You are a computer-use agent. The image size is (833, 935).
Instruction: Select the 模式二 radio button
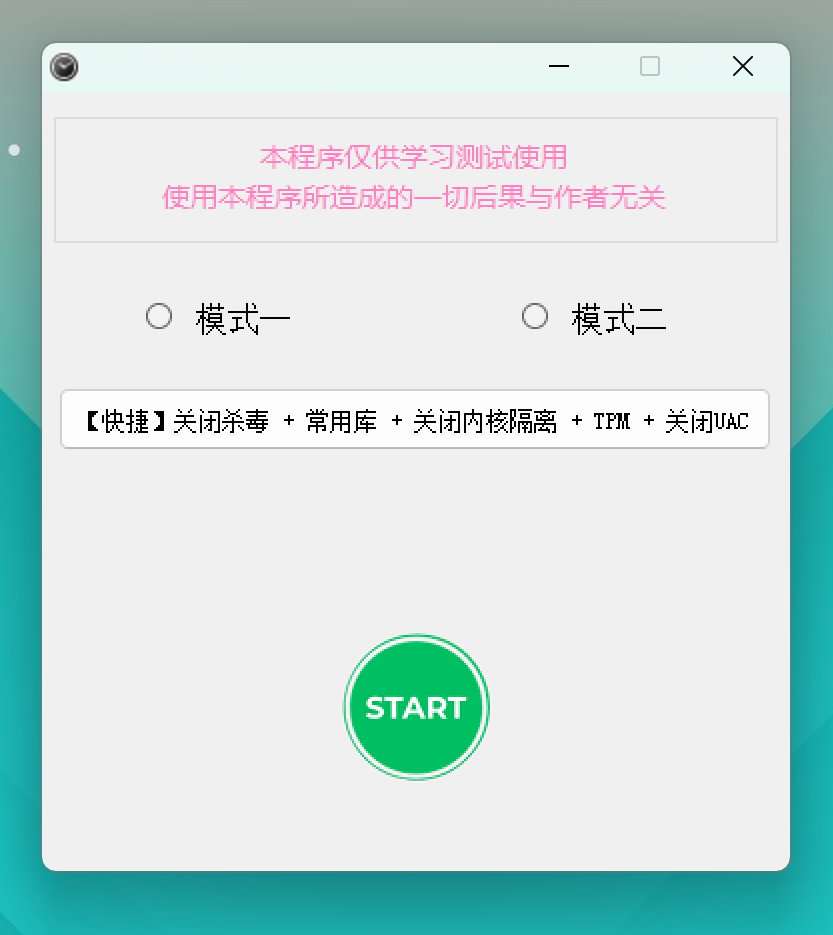[x=534, y=315]
